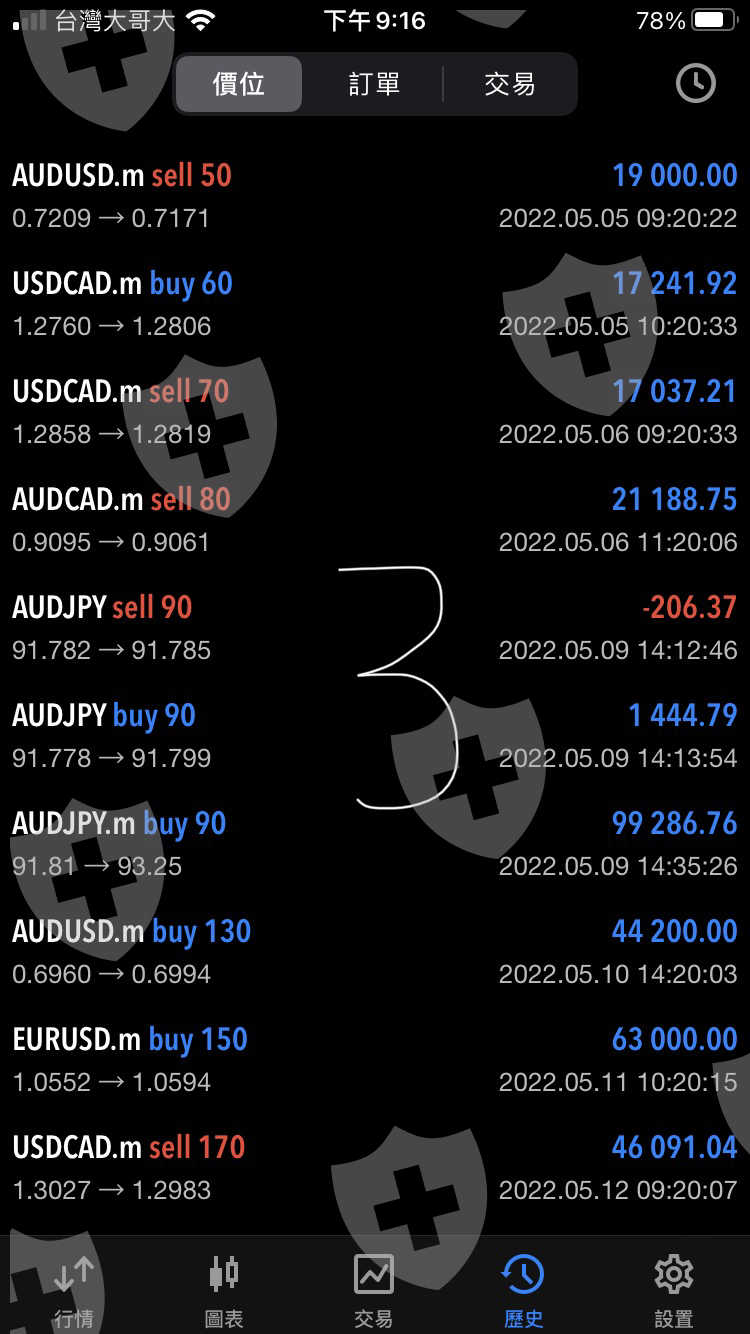Expand the USDCAD.m buy 60 trade

click(374, 304)
